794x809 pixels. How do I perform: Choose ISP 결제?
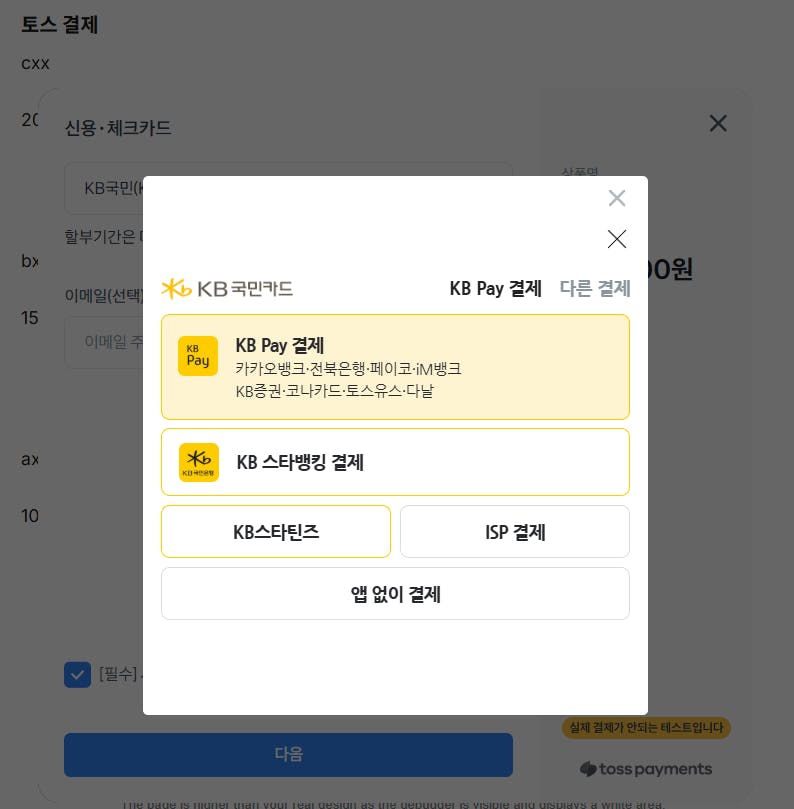pos(514,532)
